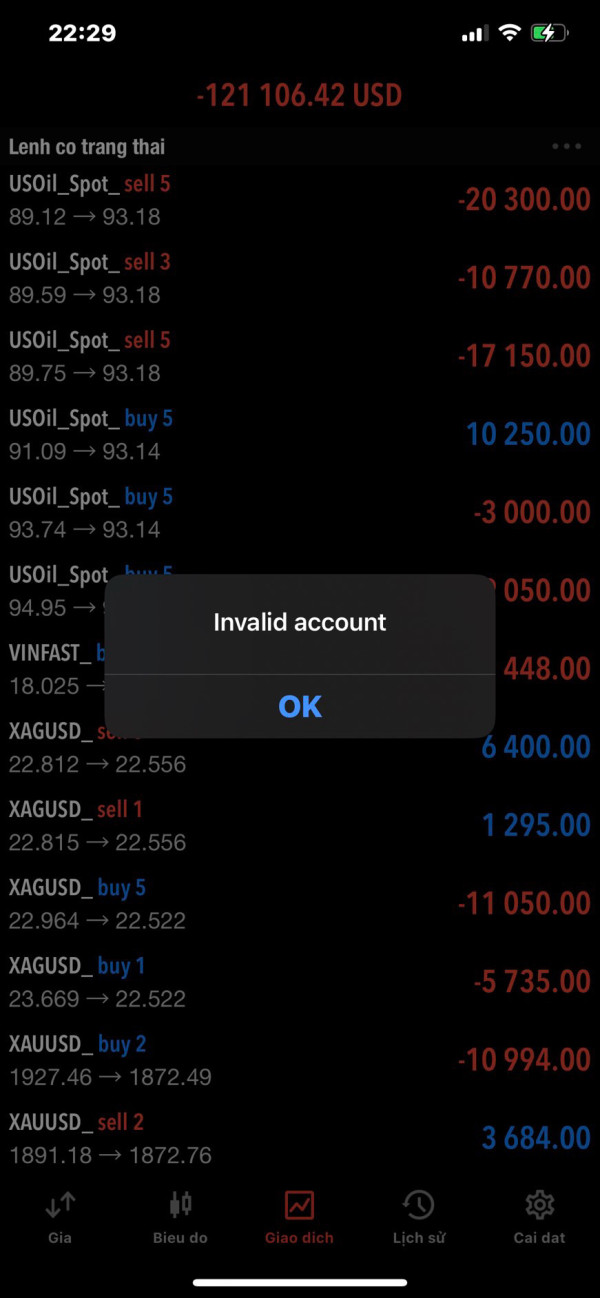Select XAGUSD_ buy 1 position
Image resolution: width=600 pixels, height=1298 pixels.
(x=300, y=981)
